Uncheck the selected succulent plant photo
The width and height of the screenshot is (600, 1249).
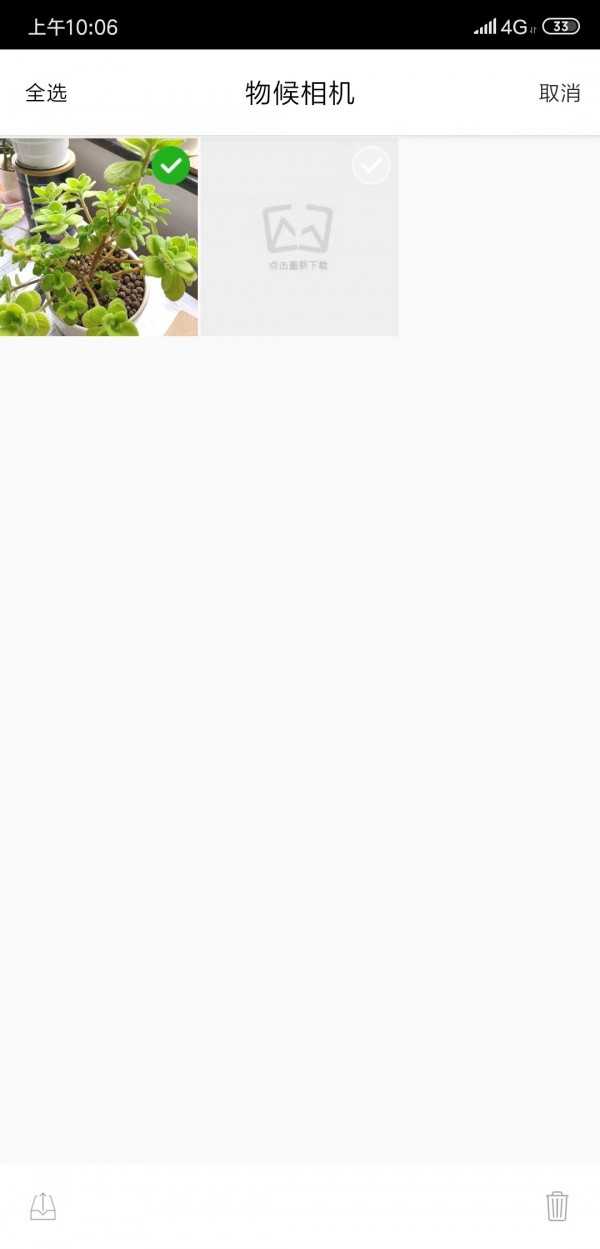coord(171,166)
